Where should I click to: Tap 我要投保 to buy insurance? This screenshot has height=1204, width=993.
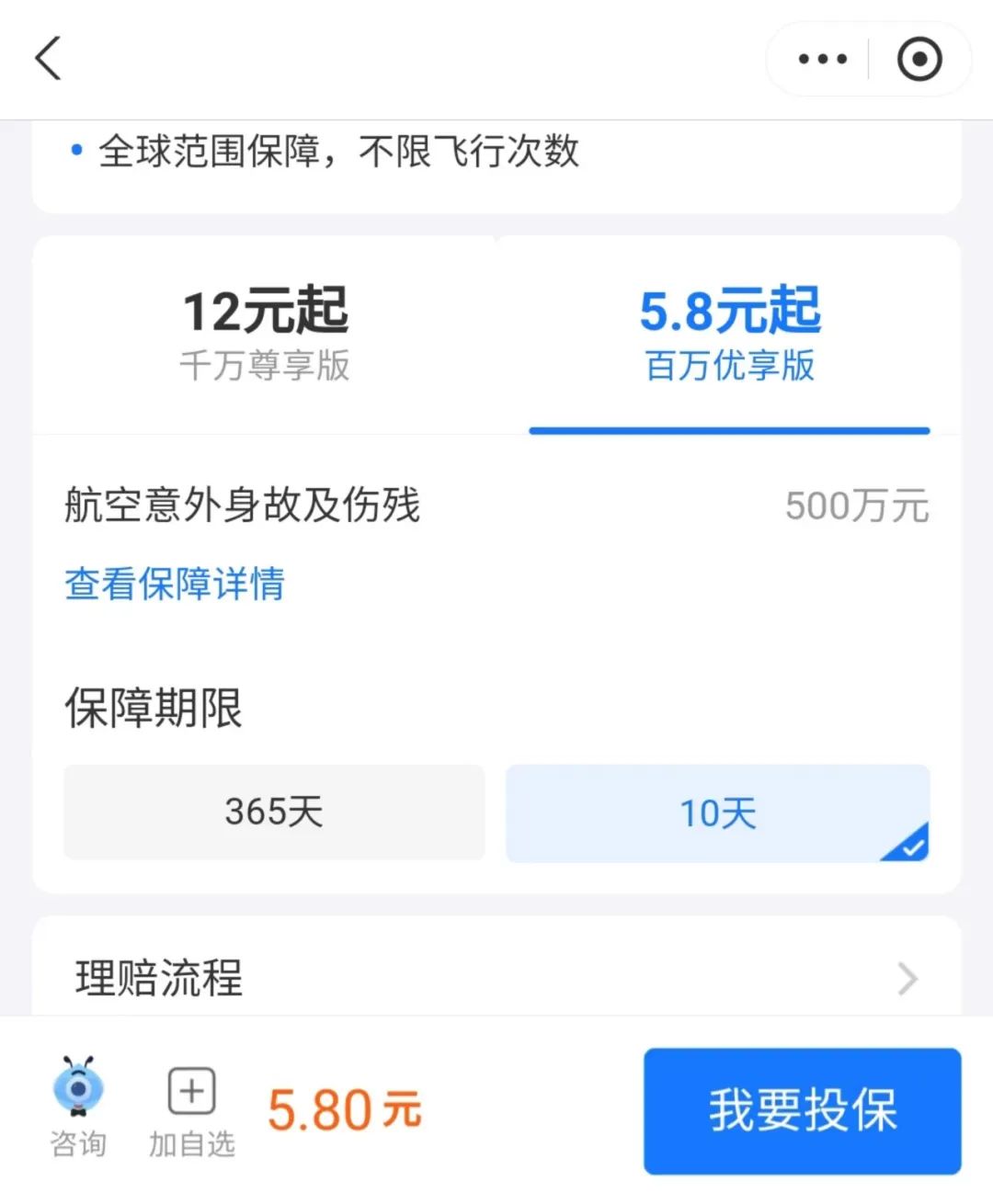802,1110
